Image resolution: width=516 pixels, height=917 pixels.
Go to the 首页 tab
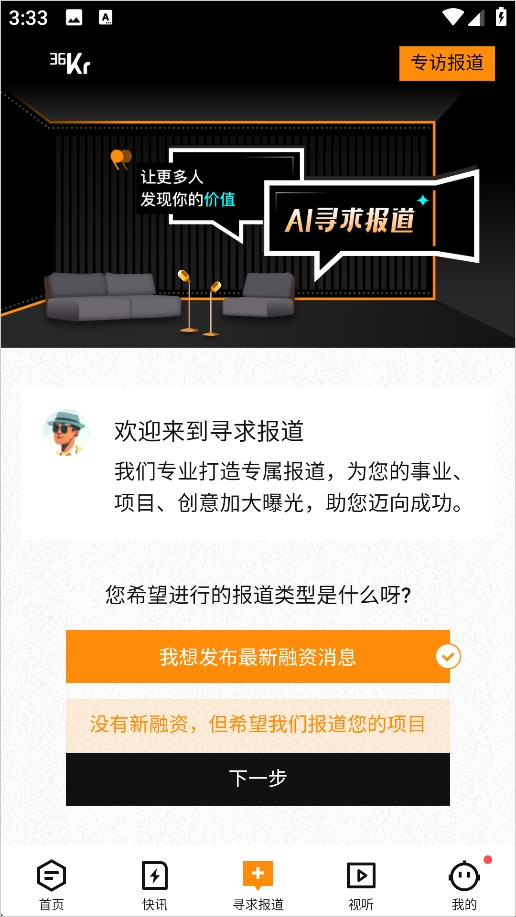pyautogui.click(x=51, y=885)
